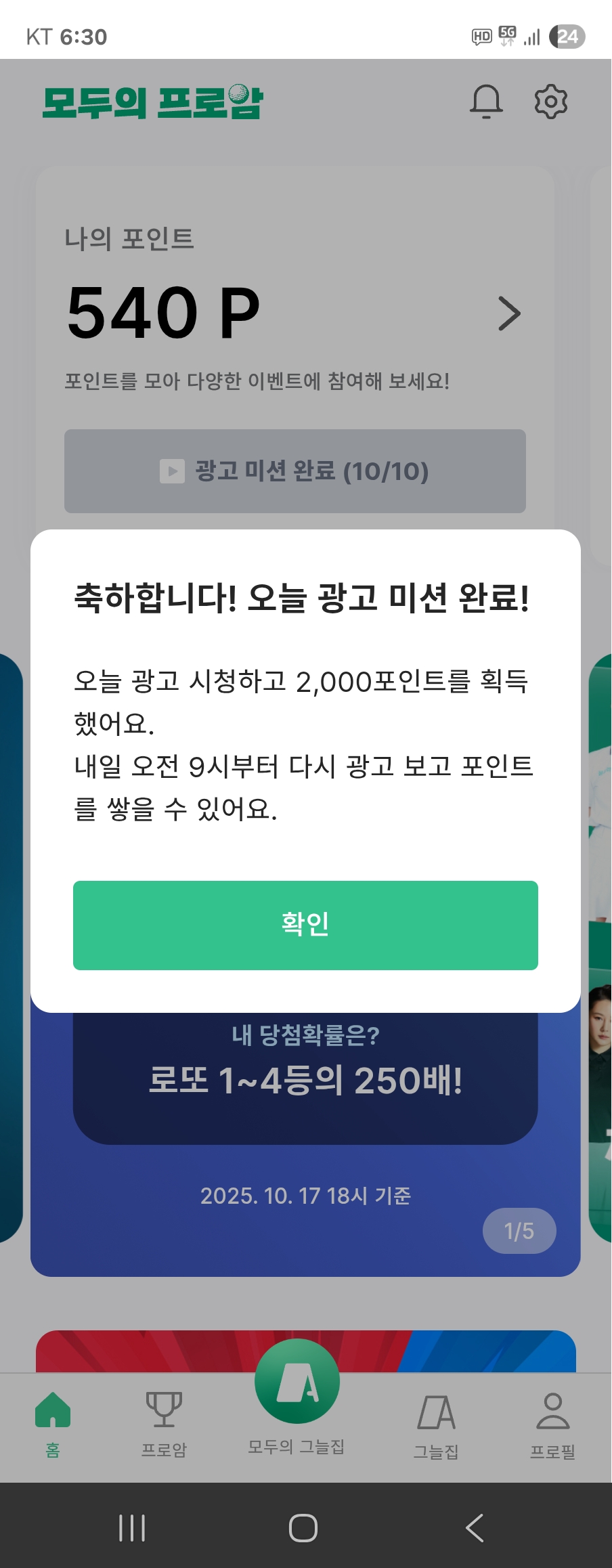The width and height of the screenshot is (612, 1568).
Task: Confirm the ad mission dialog with 확인
Action: [x=305, y=925]
